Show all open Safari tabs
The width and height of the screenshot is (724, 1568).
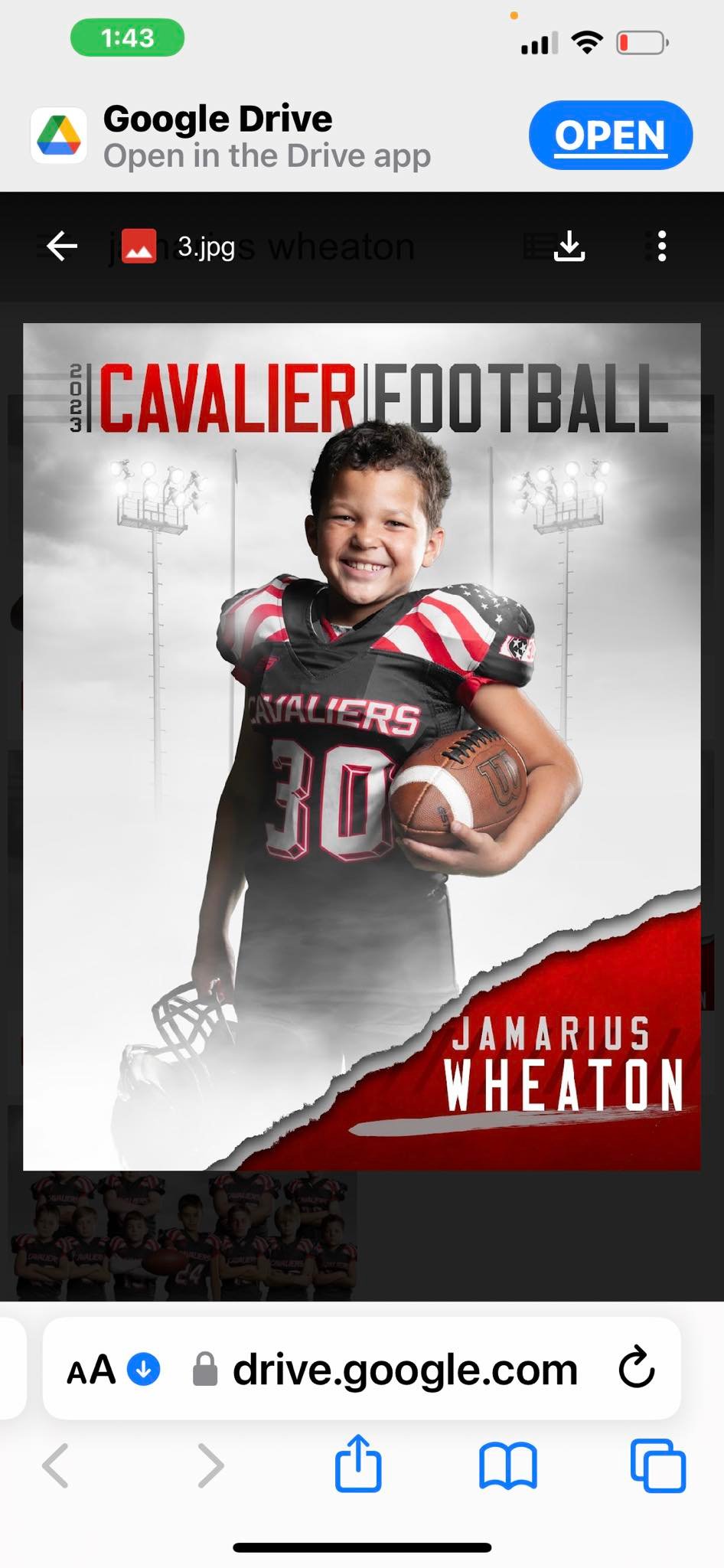point(658,1466)
